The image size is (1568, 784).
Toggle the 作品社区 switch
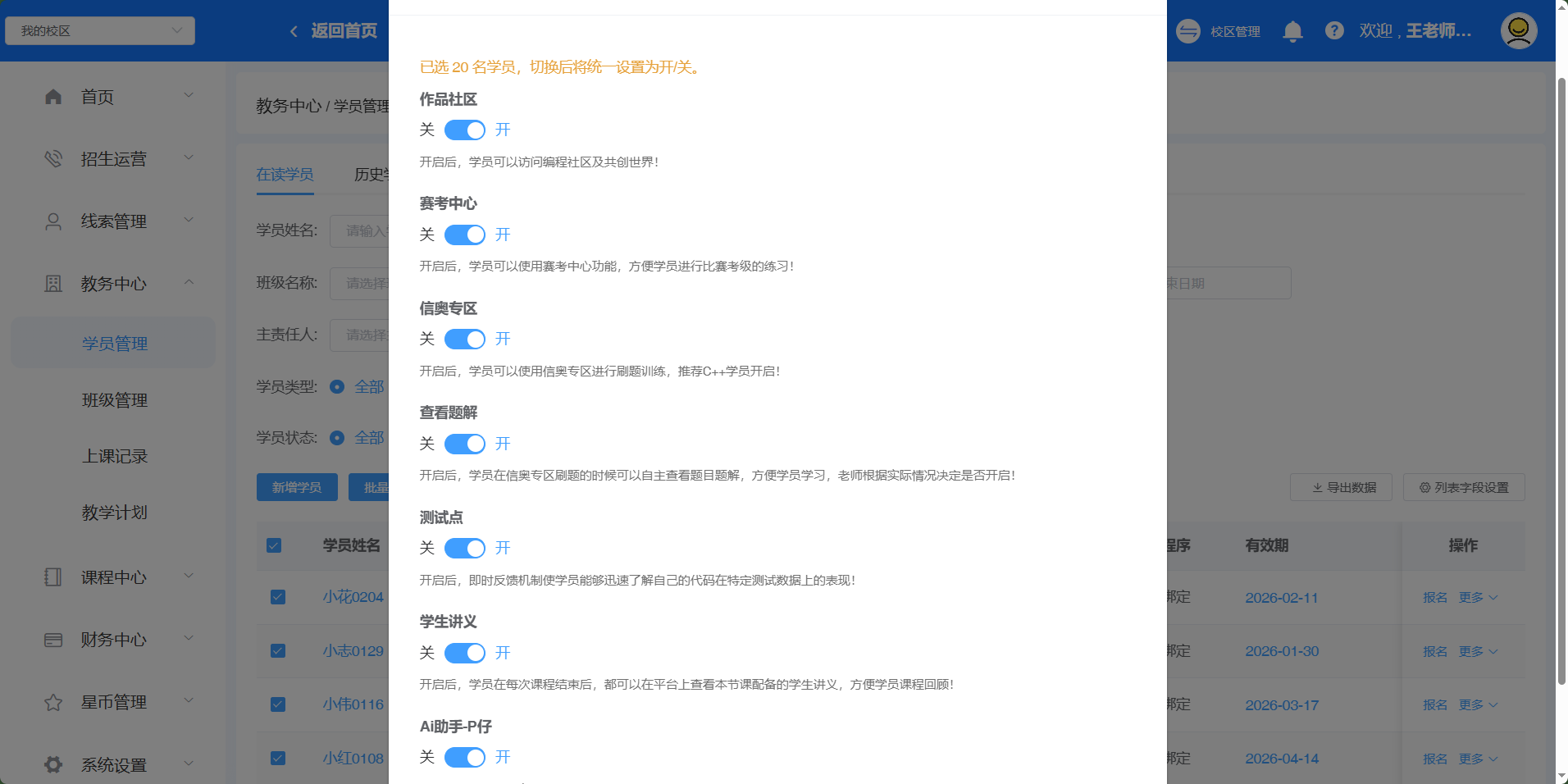[x=465, y=130]
